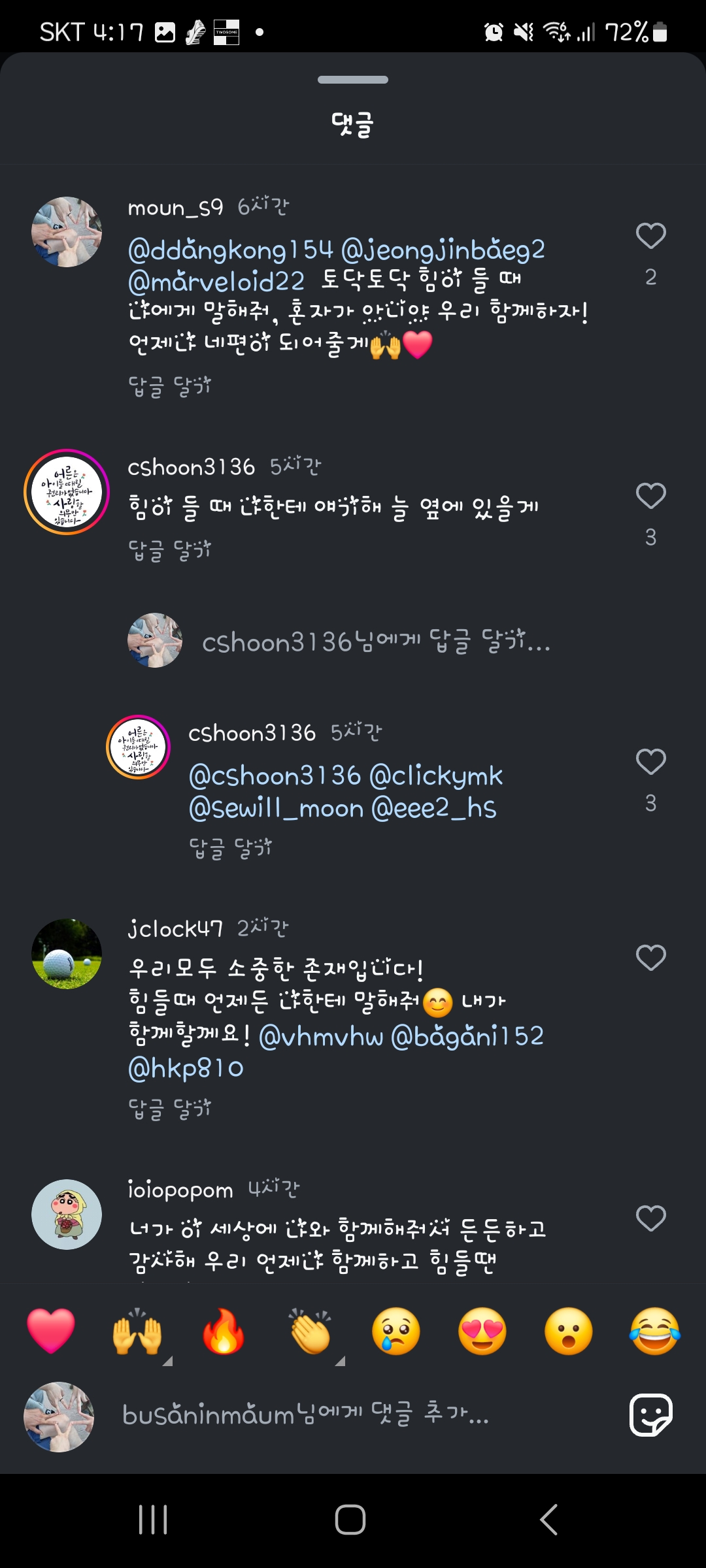Open ioiopopom's profile avatar
This screenshot has height=1568, width=706.
(67, 1214)
